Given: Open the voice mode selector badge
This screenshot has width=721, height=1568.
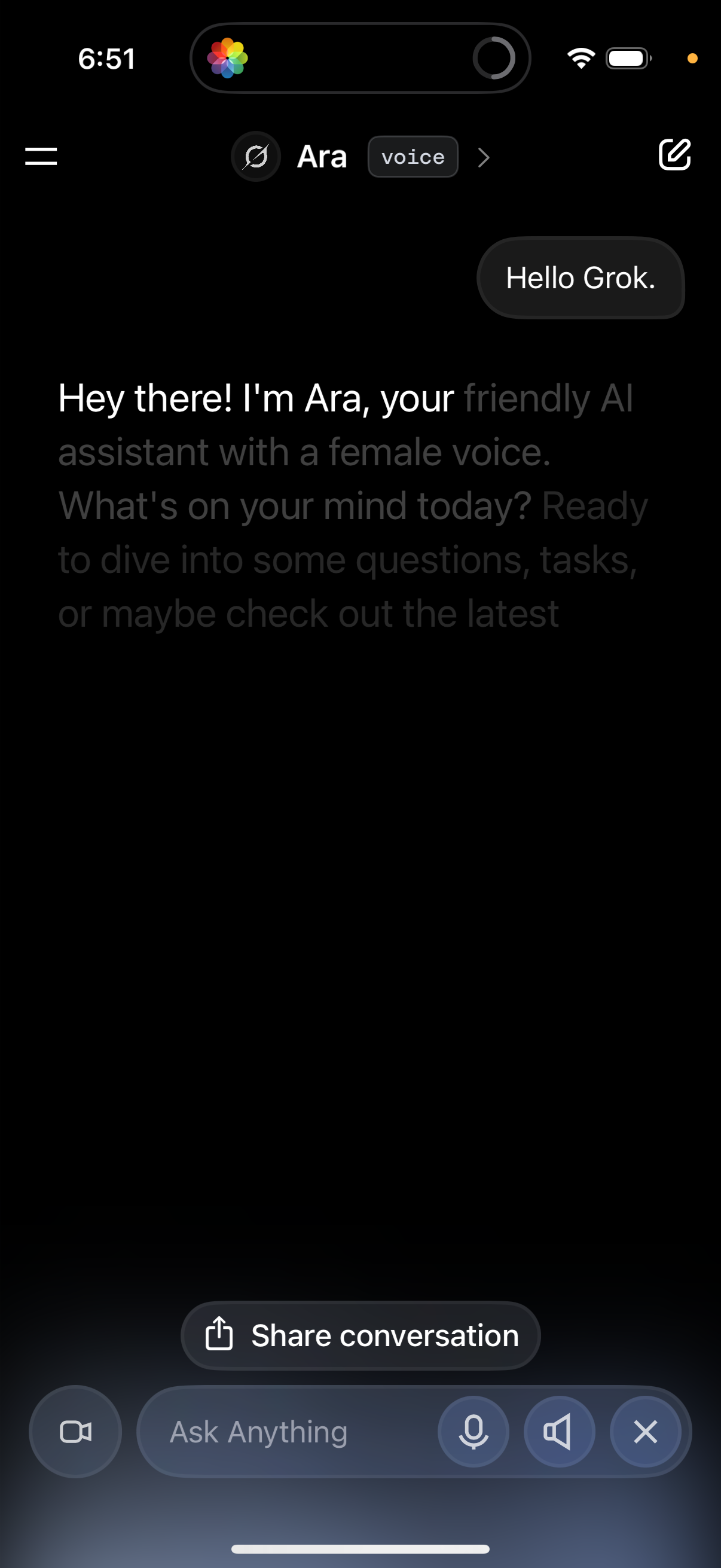Looking at the screenshot, I should pyautogui.click(x=413, y=157).
